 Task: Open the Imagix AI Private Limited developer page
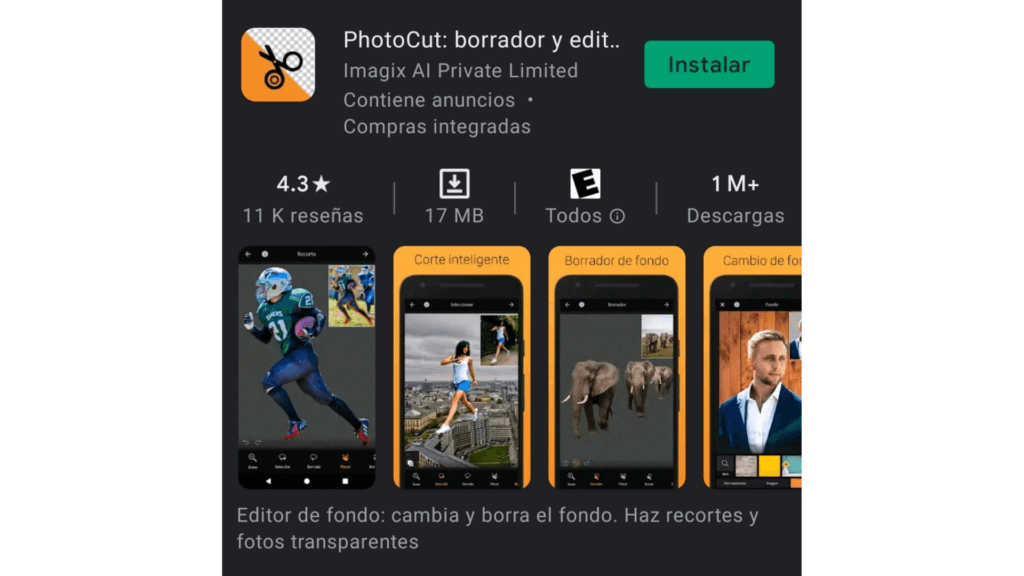point(460,71)
